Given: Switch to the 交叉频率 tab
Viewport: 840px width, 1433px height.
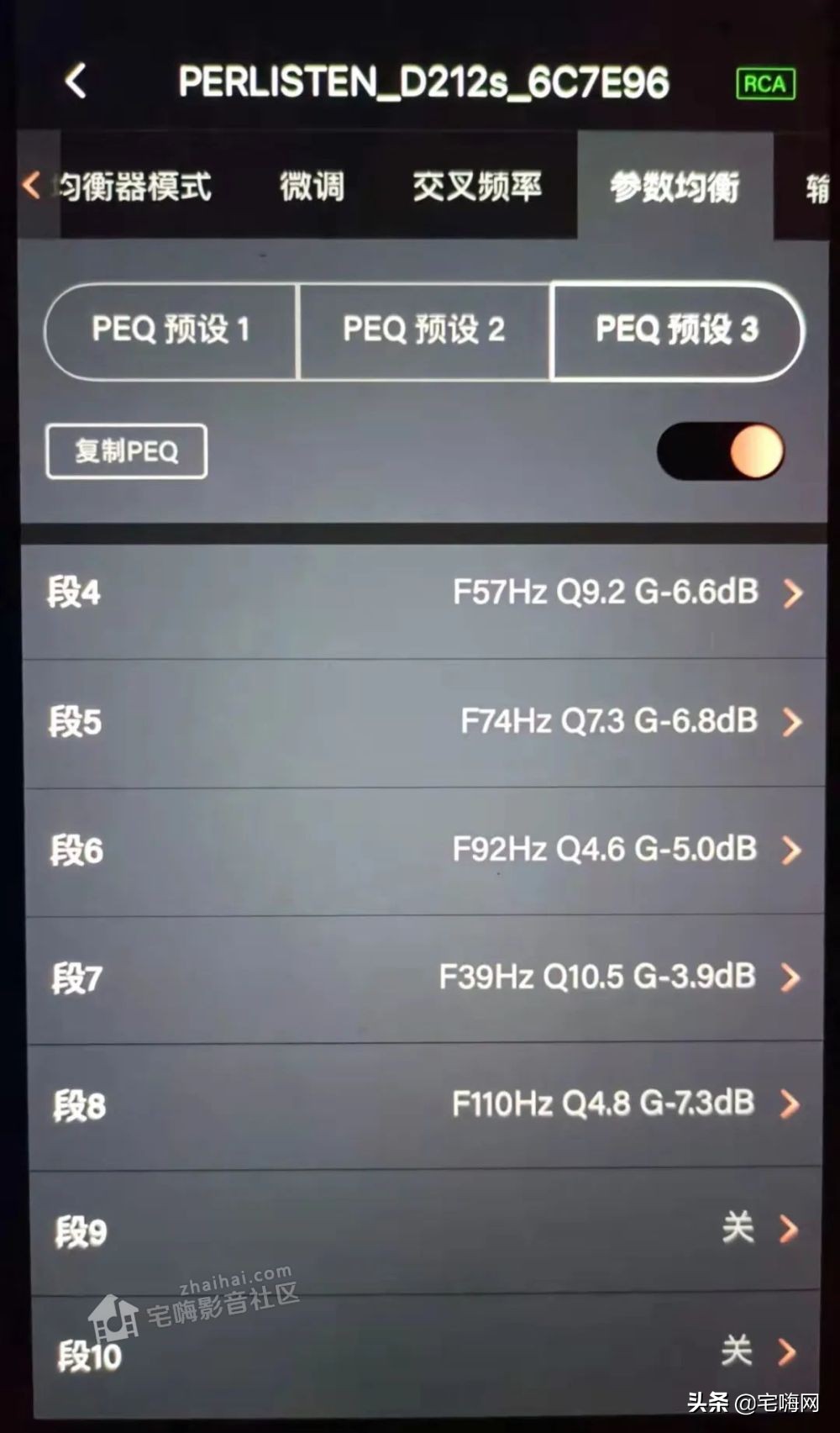Looking at the screenshot, I should coord(477,187).
